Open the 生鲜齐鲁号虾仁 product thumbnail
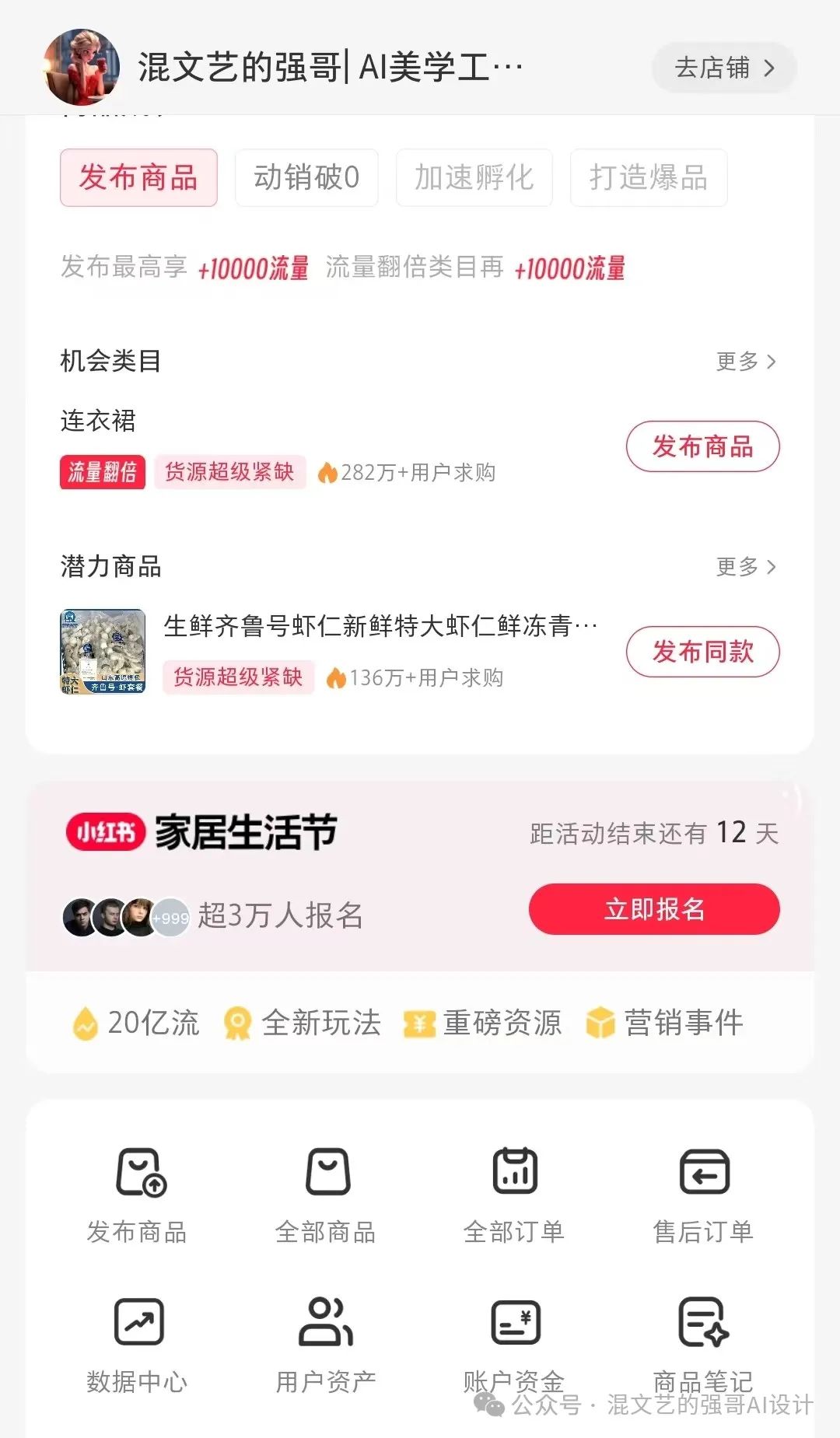 coord(103,652)
